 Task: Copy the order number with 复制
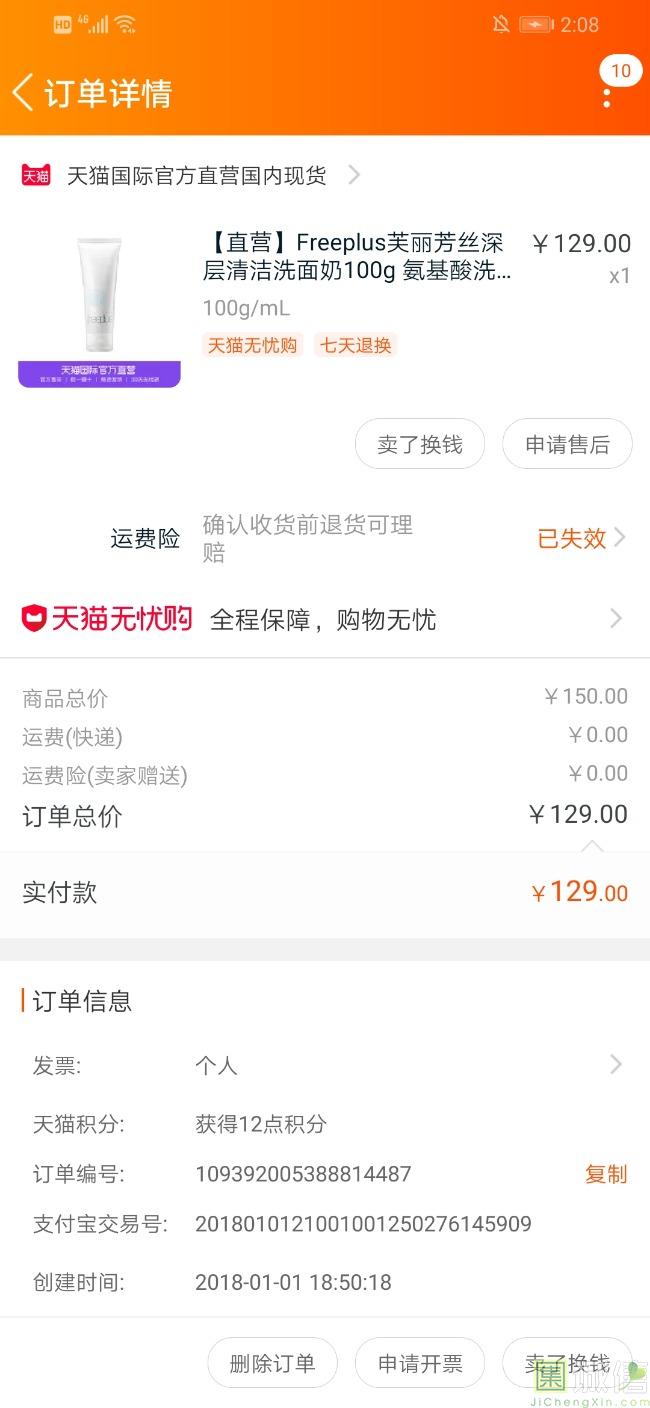click(x=605, y=1174)
